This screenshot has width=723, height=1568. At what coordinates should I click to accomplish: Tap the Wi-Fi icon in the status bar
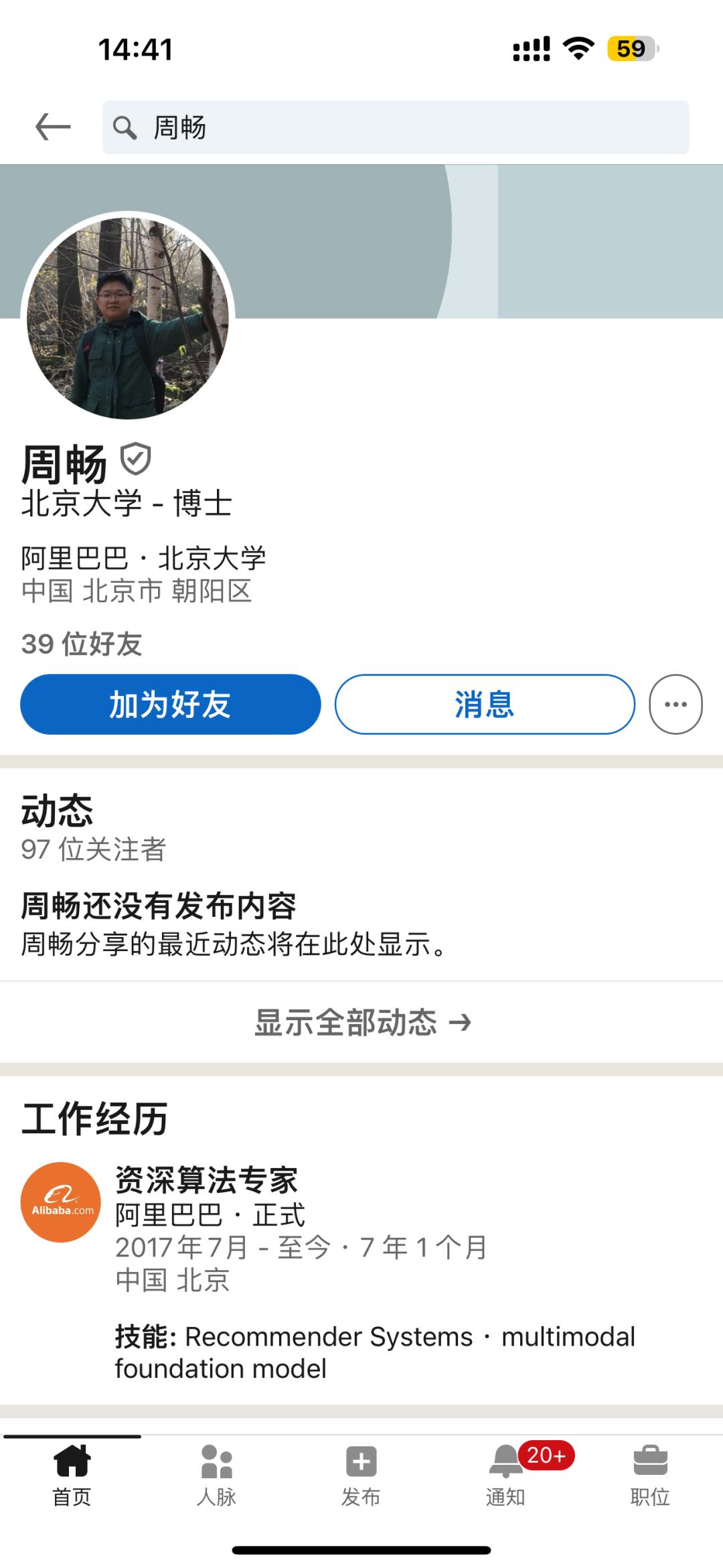click(577, 47)
